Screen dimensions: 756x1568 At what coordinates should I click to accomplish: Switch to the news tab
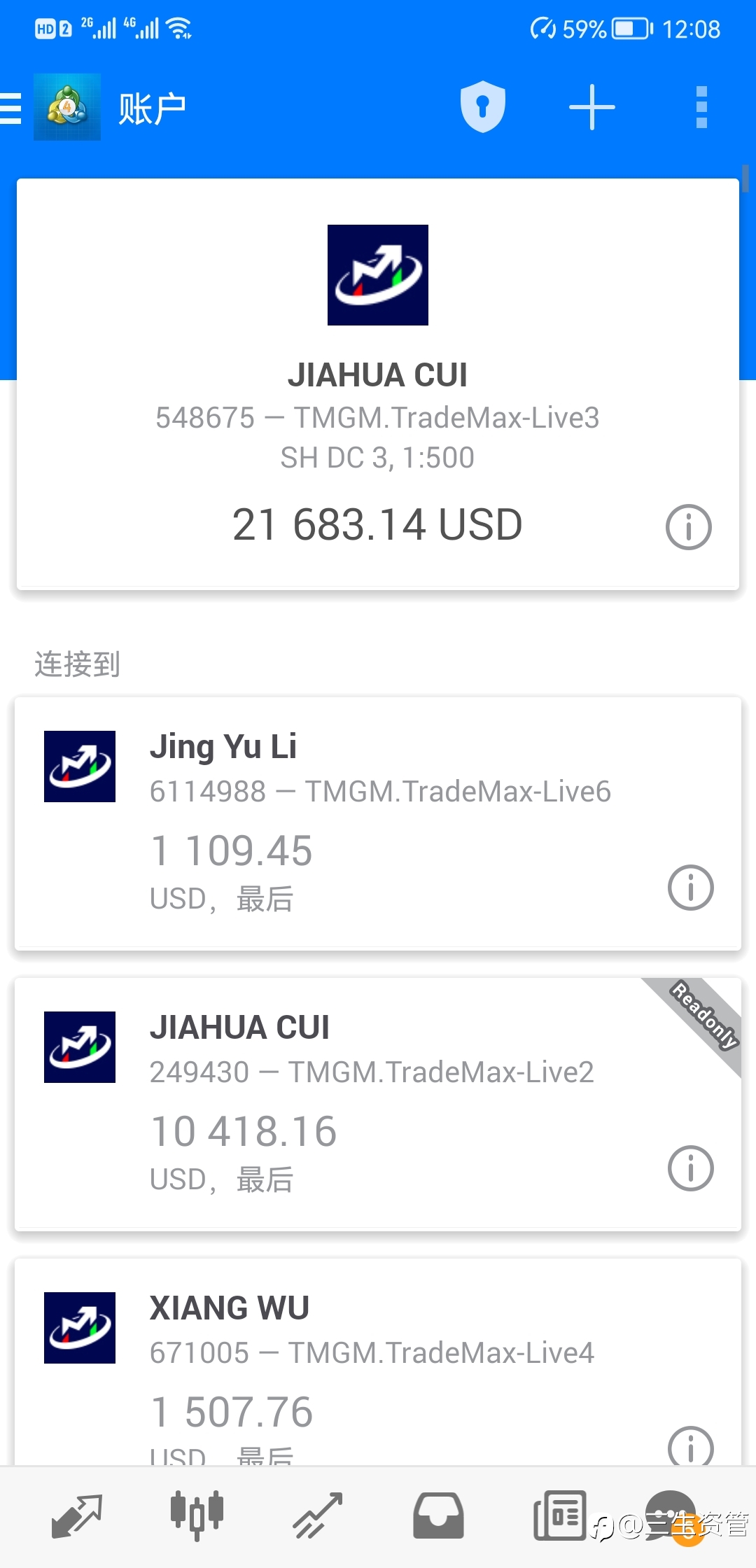coord(559,1516)
